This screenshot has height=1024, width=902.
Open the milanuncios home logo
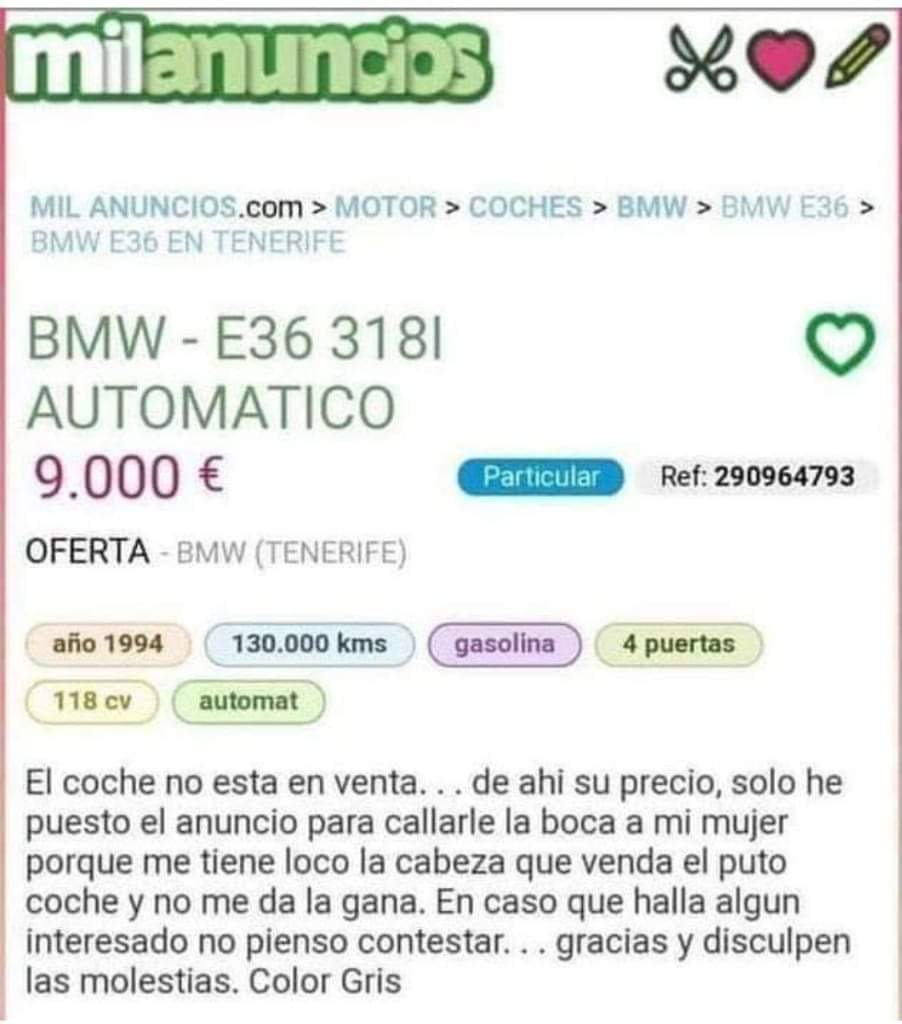pyautogui.click(x=249, y=60)
